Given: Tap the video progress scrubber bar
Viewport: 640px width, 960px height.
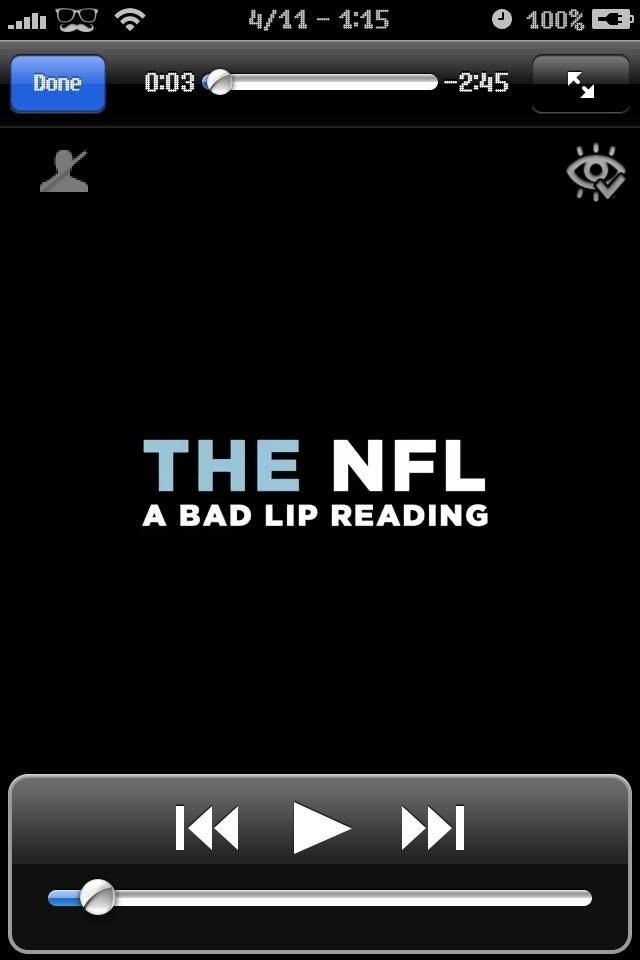Looking at the screenshot, I should pos(320,83).
